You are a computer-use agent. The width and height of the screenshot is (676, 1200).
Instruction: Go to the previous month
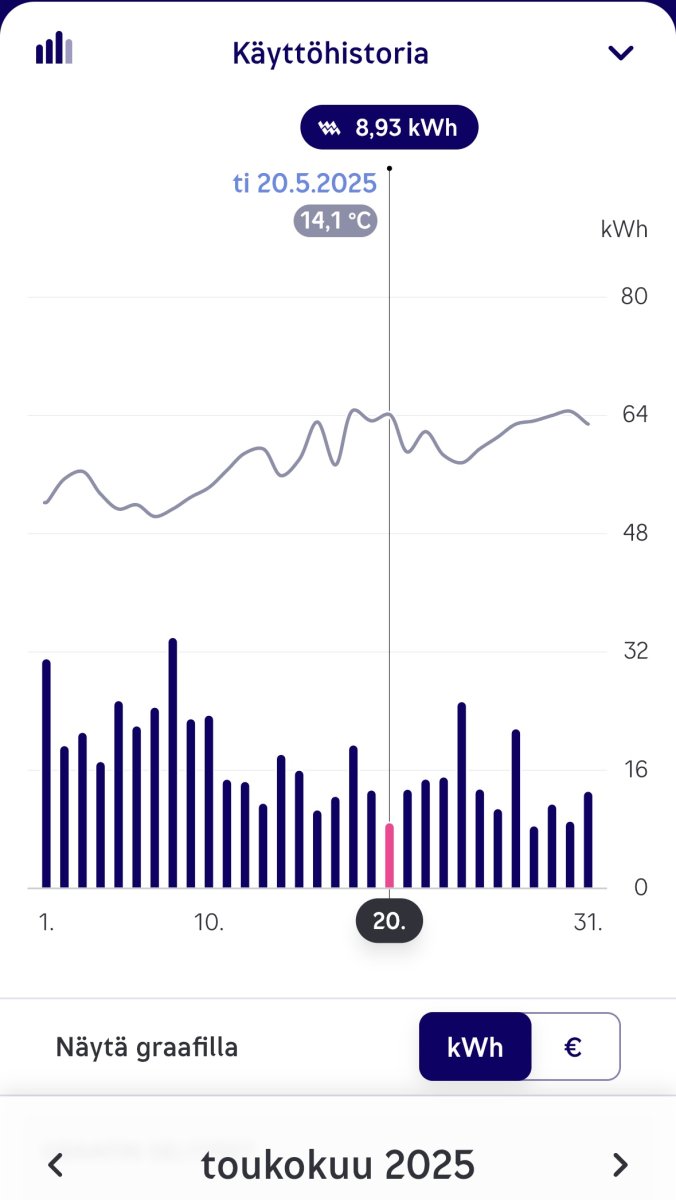click(56, 1165)
